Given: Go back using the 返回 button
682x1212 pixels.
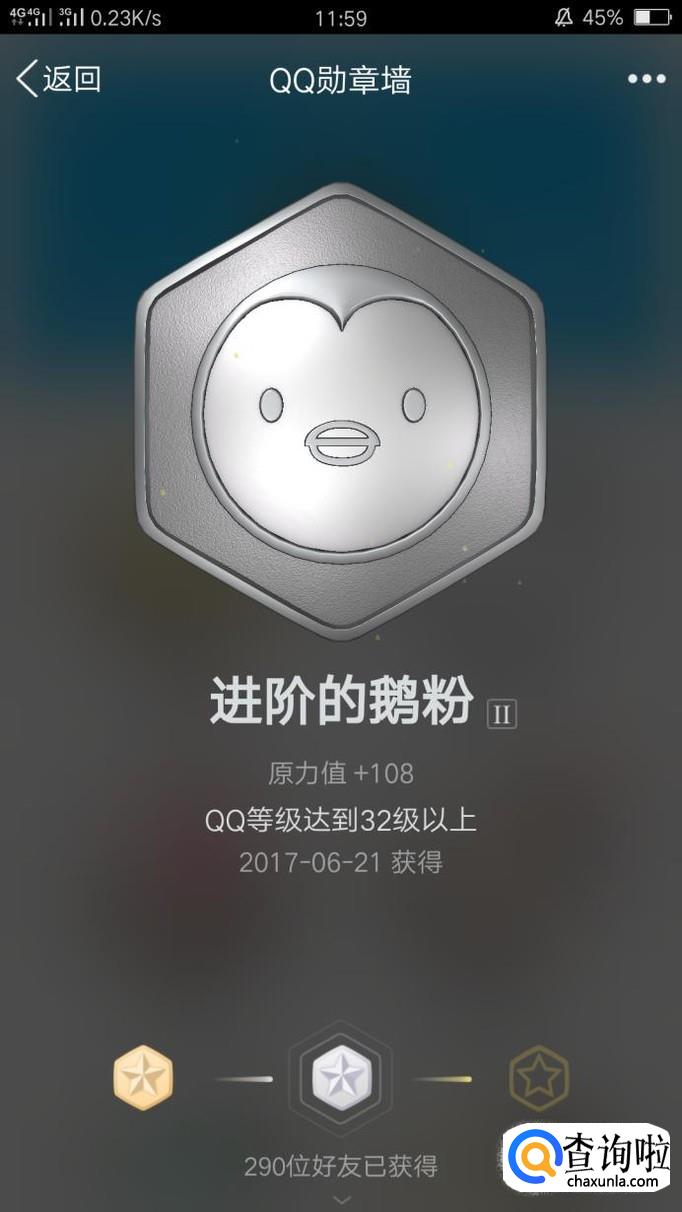Looking at the screenshot, I should click(x=58, y=79).
